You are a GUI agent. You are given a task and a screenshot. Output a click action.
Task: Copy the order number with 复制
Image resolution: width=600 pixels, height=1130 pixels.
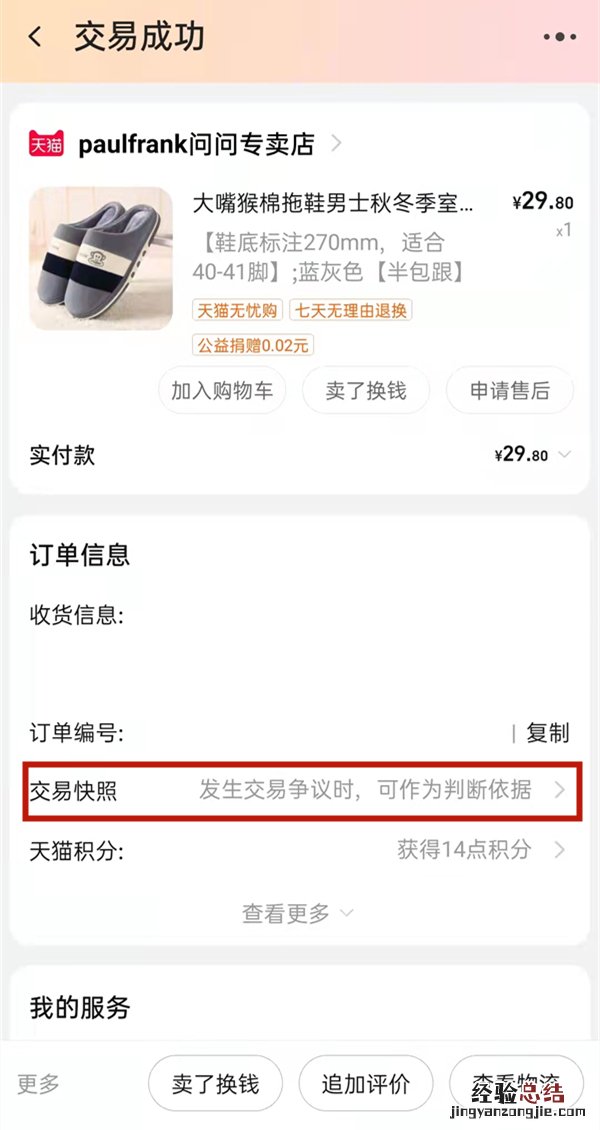pyautogui.click(x=547, y=733)
